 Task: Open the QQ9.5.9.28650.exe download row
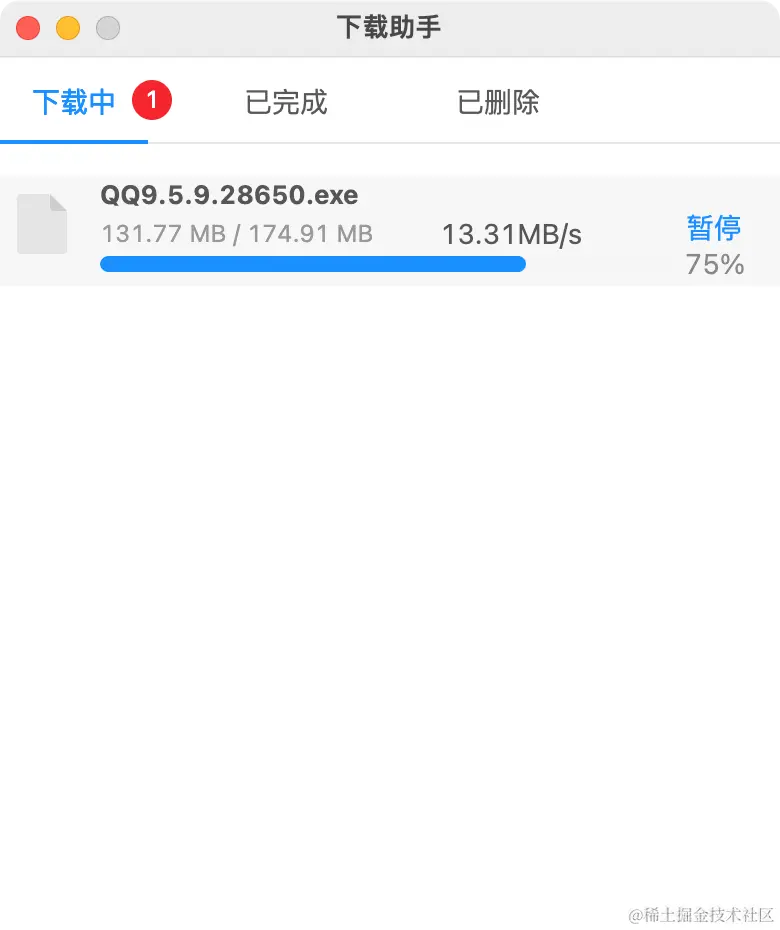[x=230, y=195]
